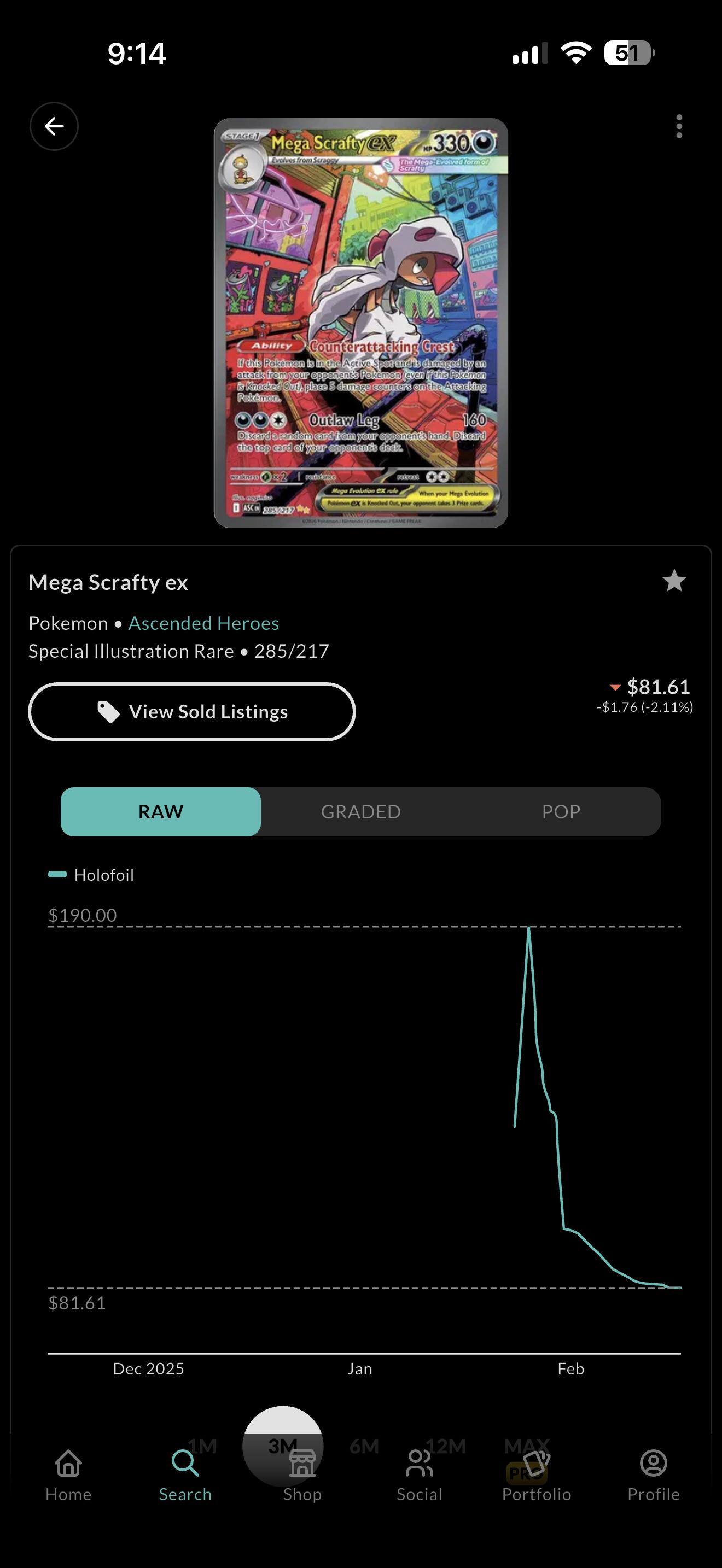Show the POP report tab
Screen dimensions: 722x1568
tap(561, 811)
